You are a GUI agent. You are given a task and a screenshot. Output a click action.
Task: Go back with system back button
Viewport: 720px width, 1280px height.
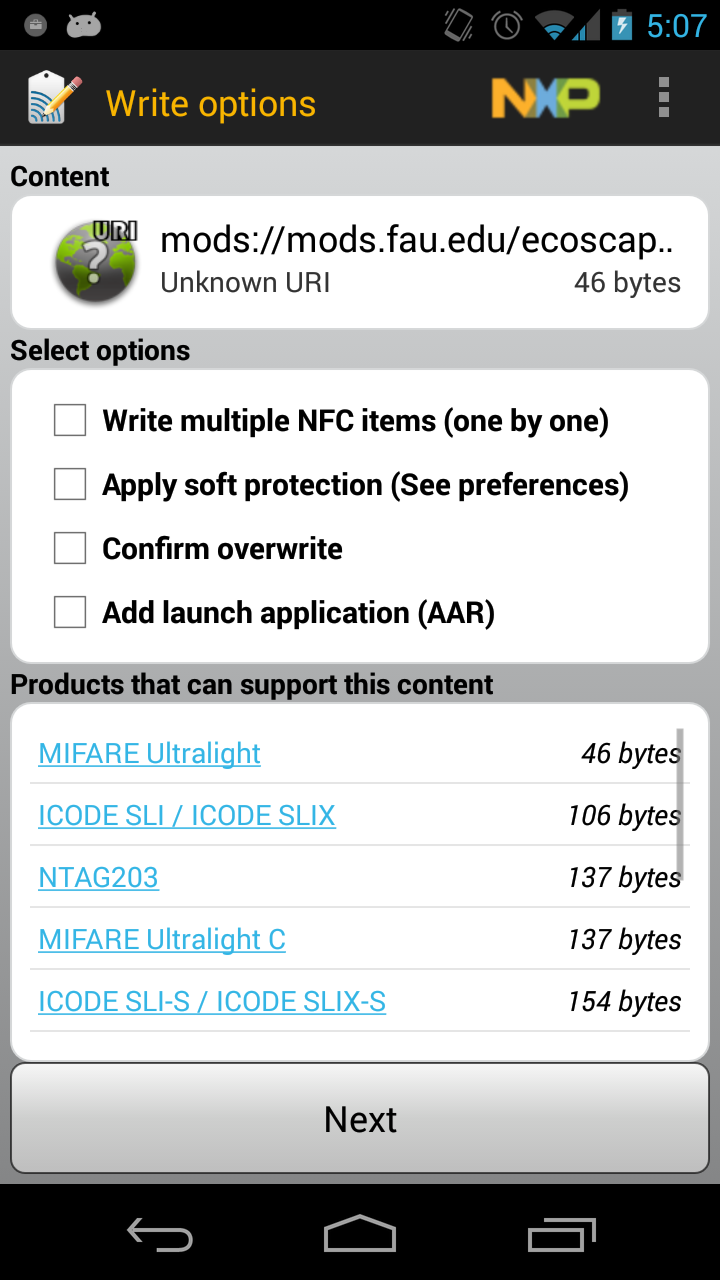point(160,1234)
